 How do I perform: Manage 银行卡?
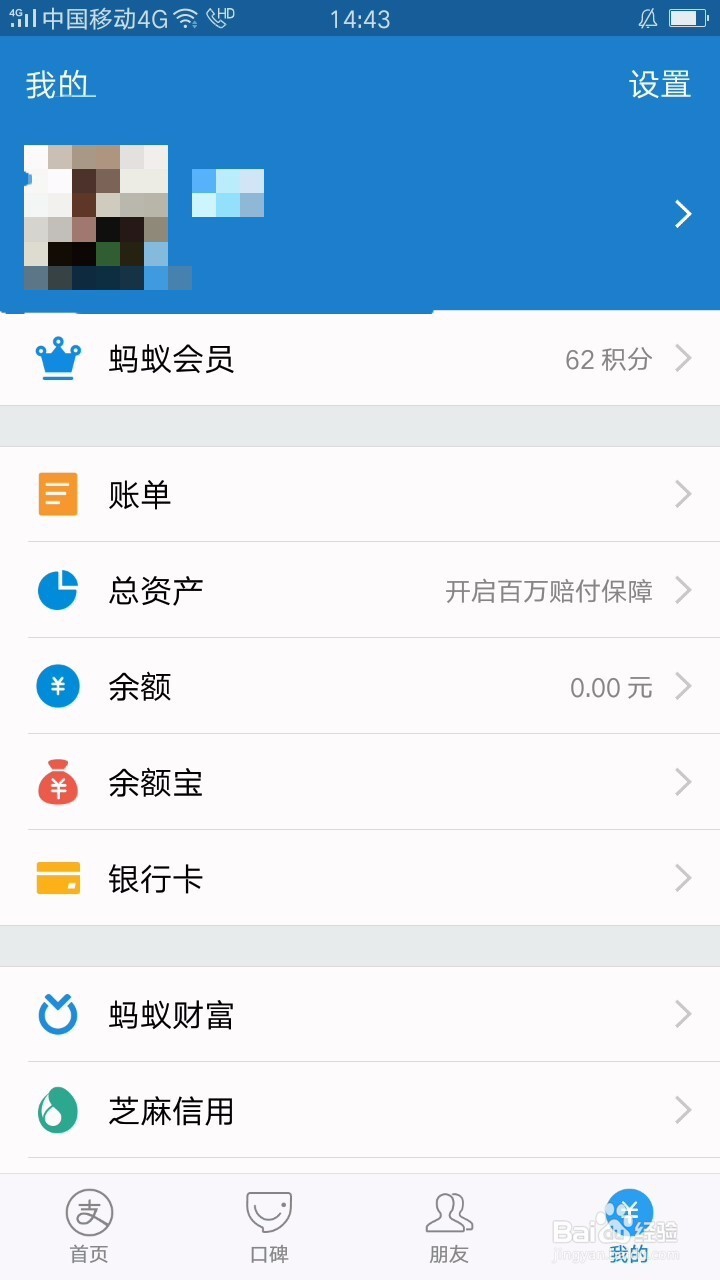(x=360, y=878)
